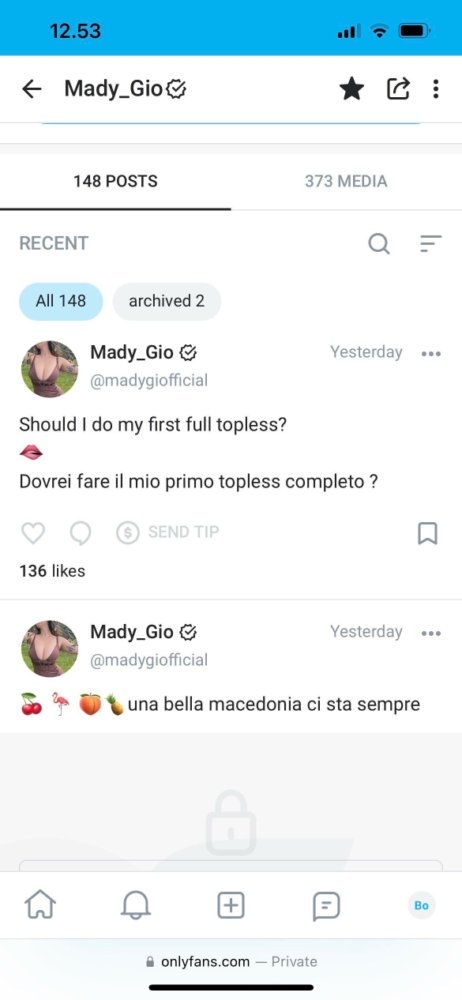Image resolution: width=462 pixels, height=1000 pixels.
Task: Open the profile overflow menu
Action: pos(436,89)
